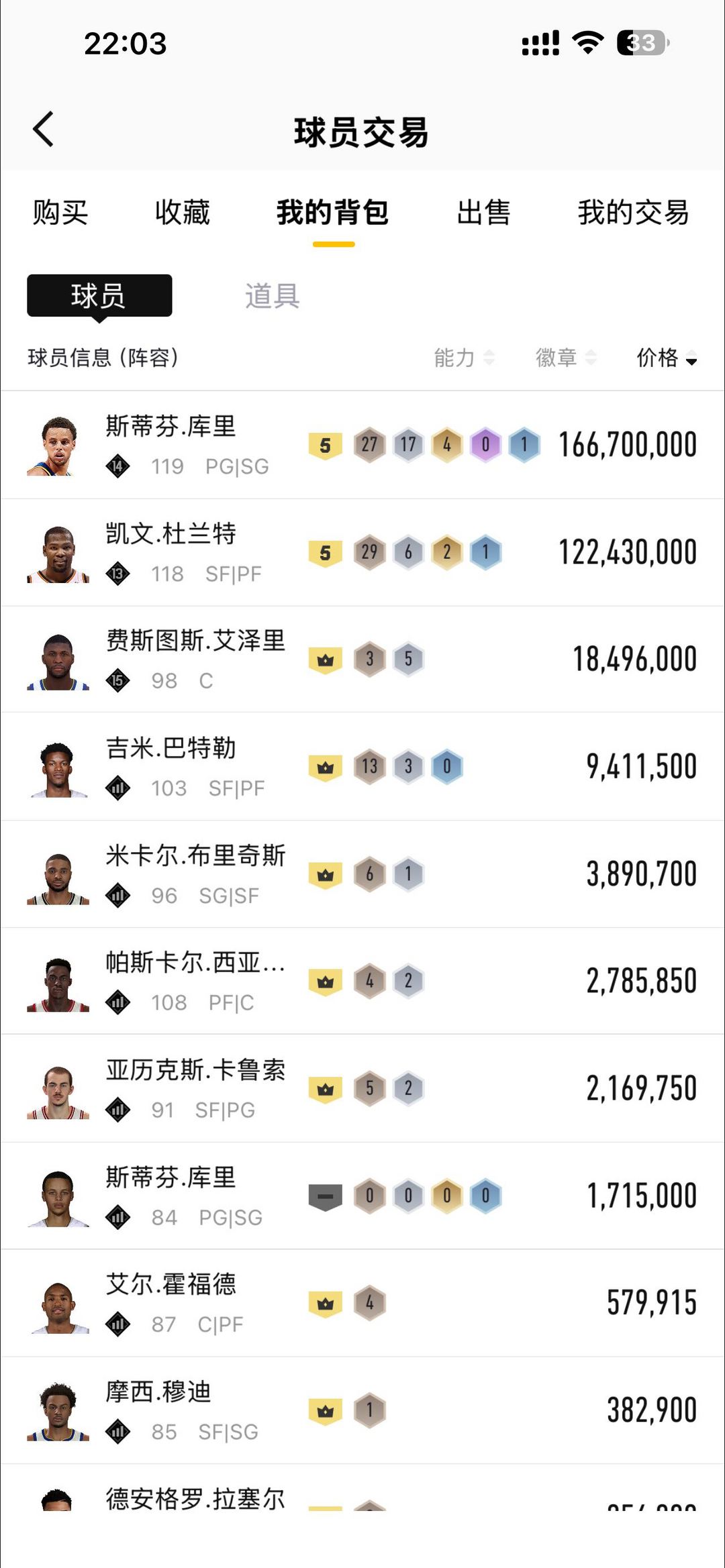The height and width of the screenshot is (1568, 725).
Task: Switch to the 道具 (items) toggle
Action: click(271, 296)
